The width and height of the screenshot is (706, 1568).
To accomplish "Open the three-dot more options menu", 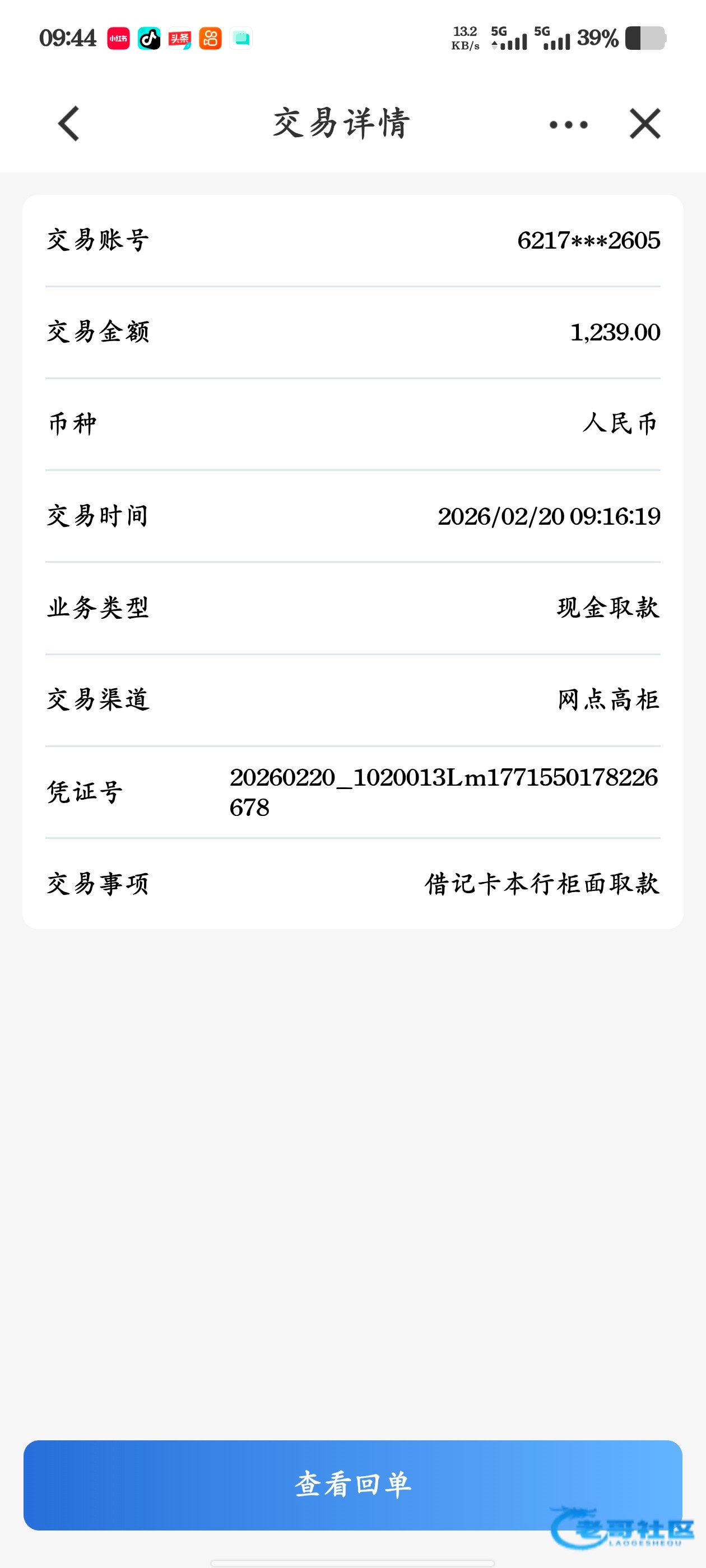I will point(568,125).
